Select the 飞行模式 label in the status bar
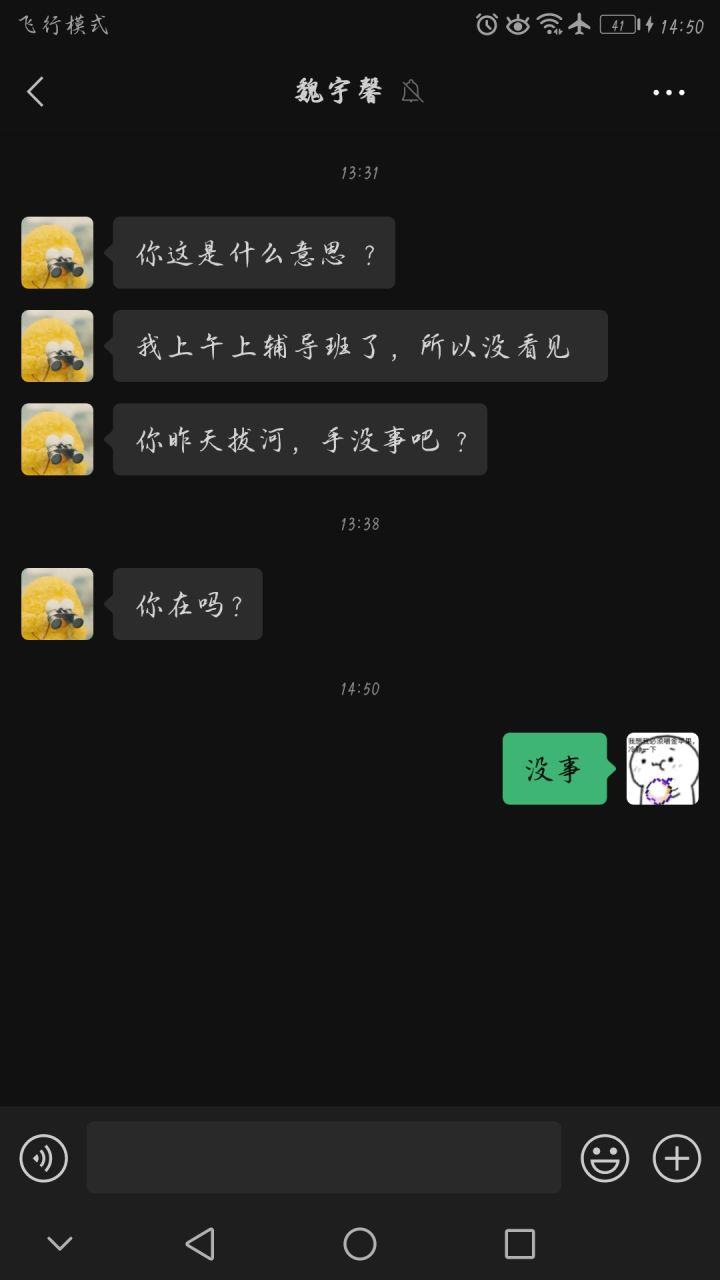 point(60,24)
